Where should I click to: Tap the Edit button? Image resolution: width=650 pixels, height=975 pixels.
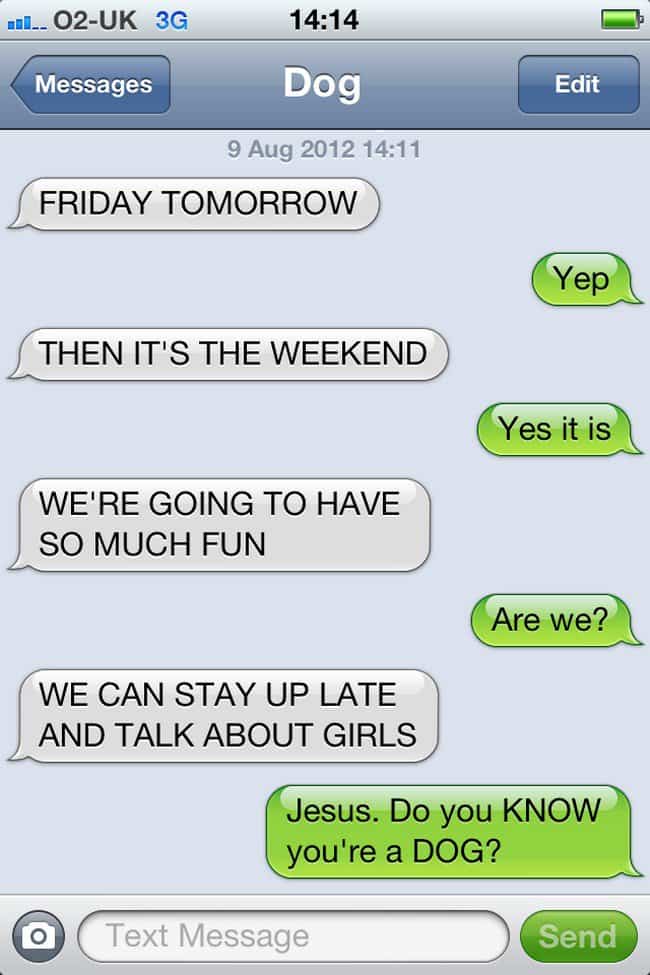tap(577, 85)
